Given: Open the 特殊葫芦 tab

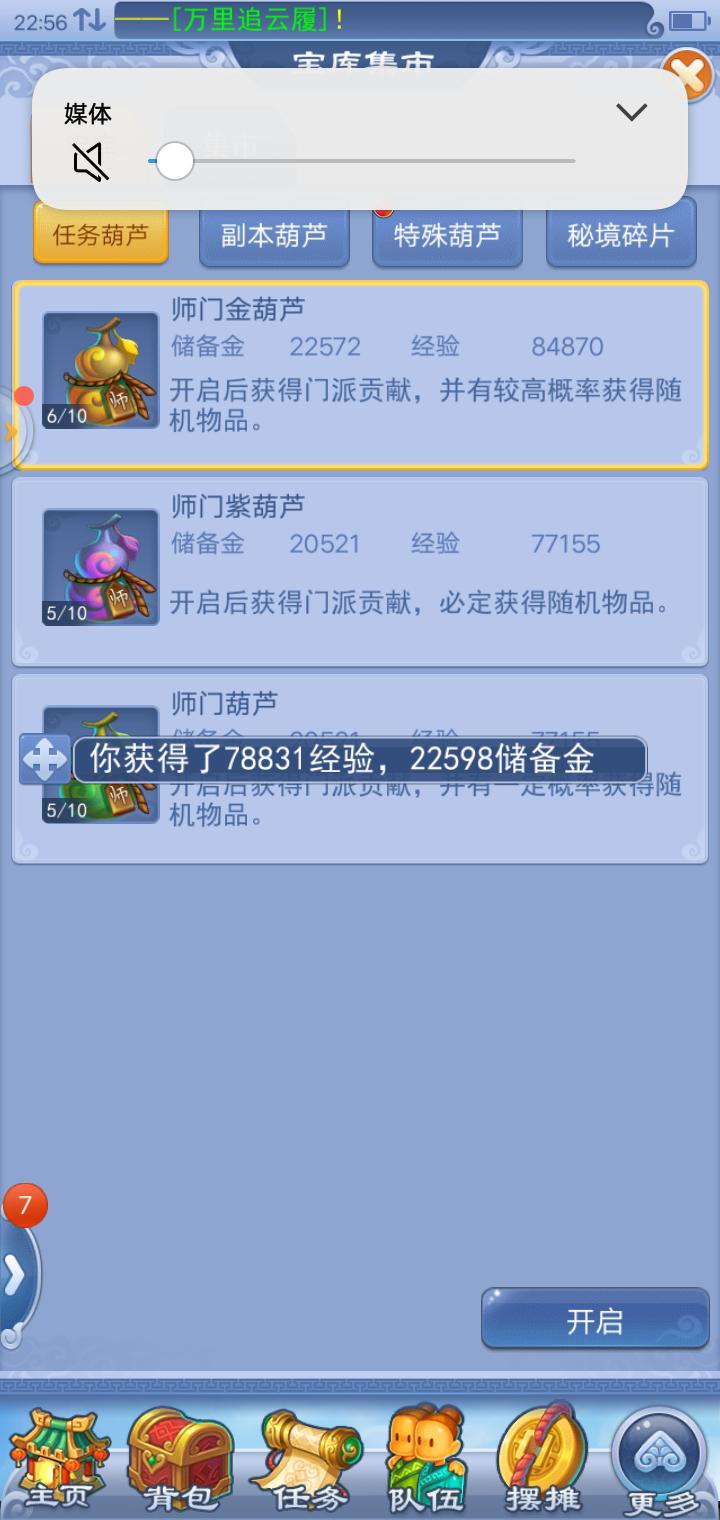Looking at the screenshot, I should click(447, 236).
